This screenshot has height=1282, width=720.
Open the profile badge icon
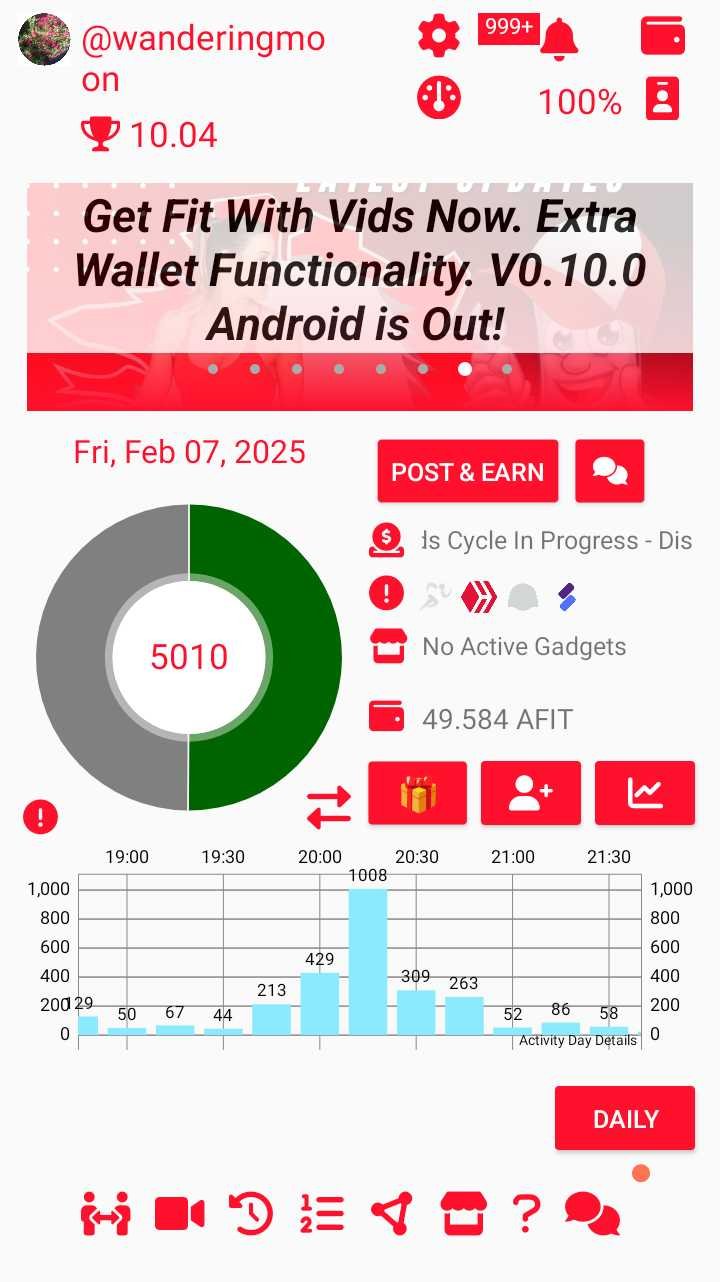pos(662,99)
